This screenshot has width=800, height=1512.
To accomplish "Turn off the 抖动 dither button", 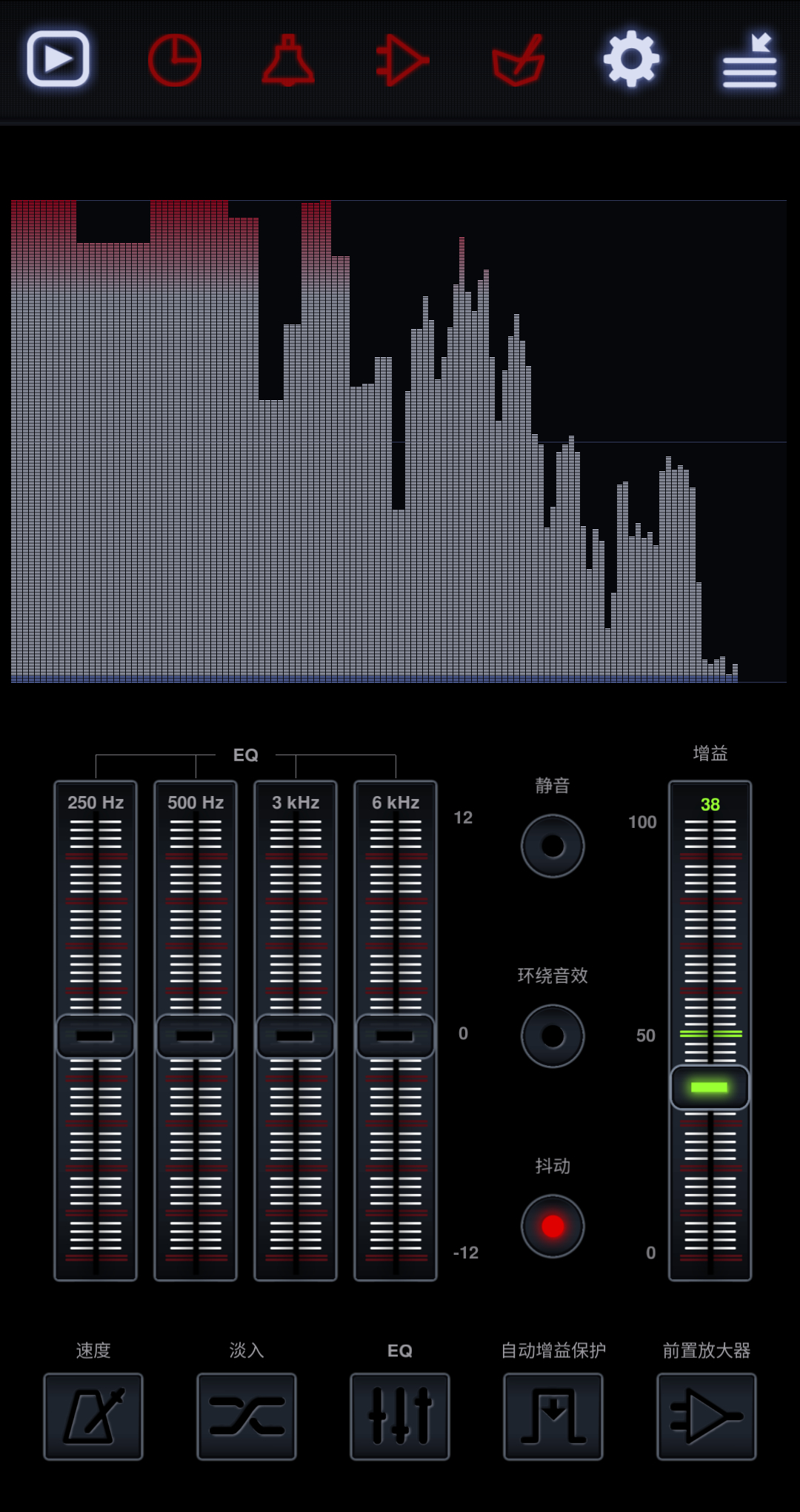I will [x=553, y=1226].
